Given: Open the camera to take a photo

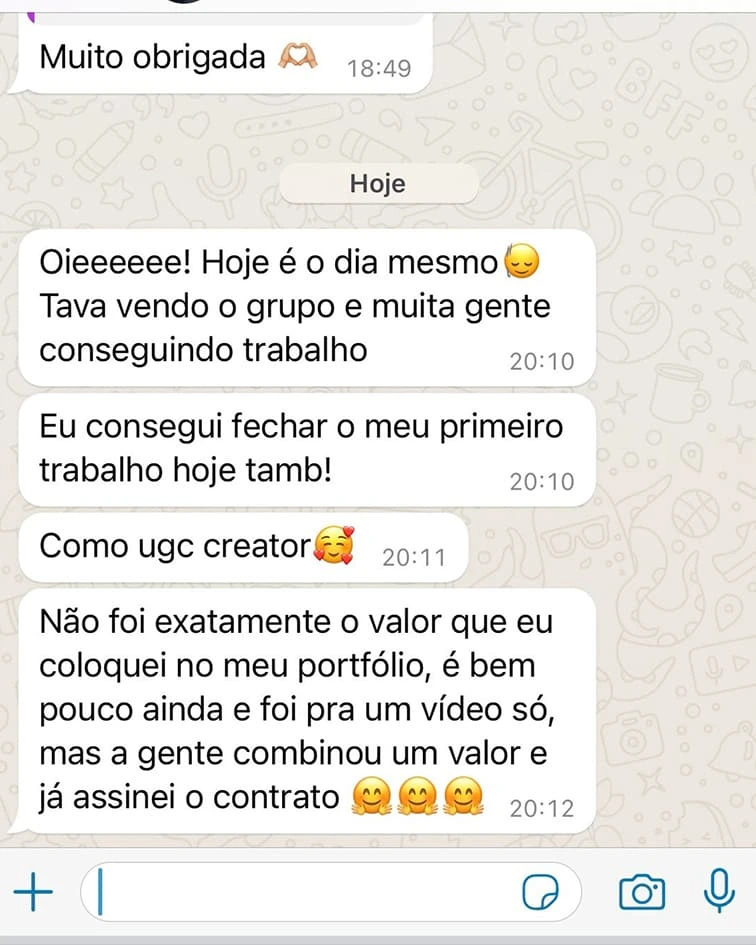Looking at the screenshot, I should 641,891.
